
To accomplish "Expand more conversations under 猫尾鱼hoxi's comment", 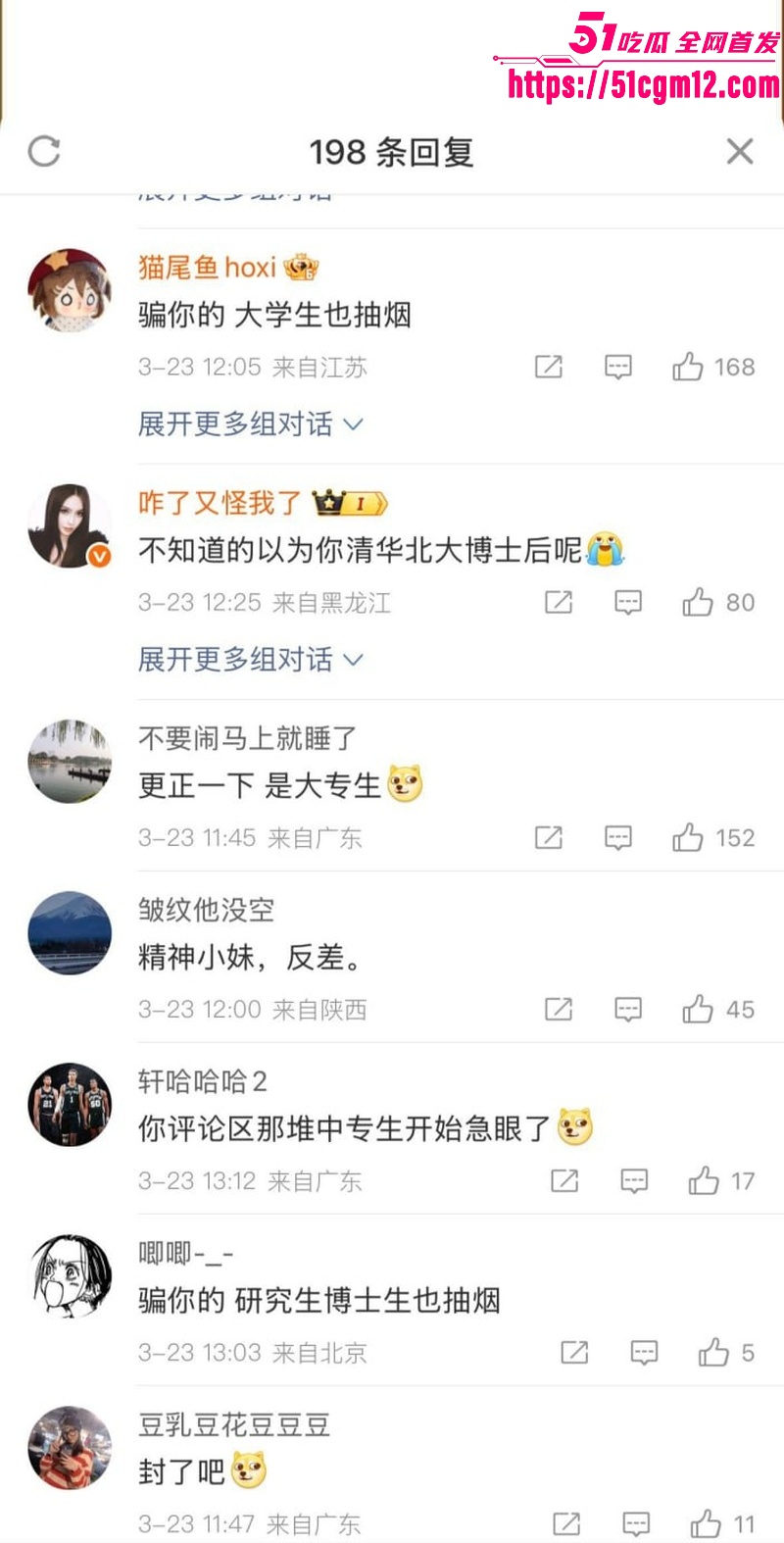I will [x=251, y=424].
